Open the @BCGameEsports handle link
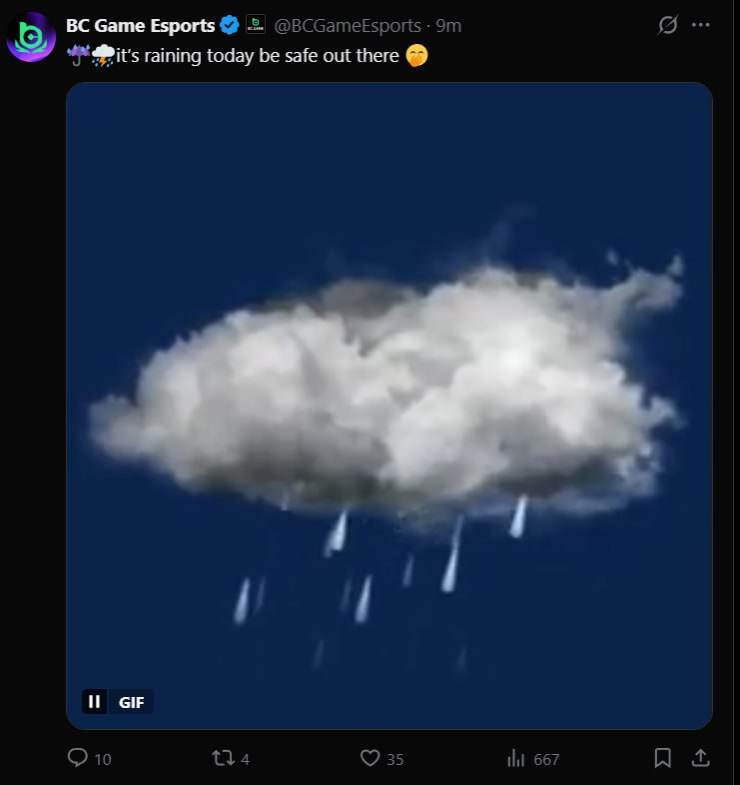The image size is (740, 785). coord(348,25)
